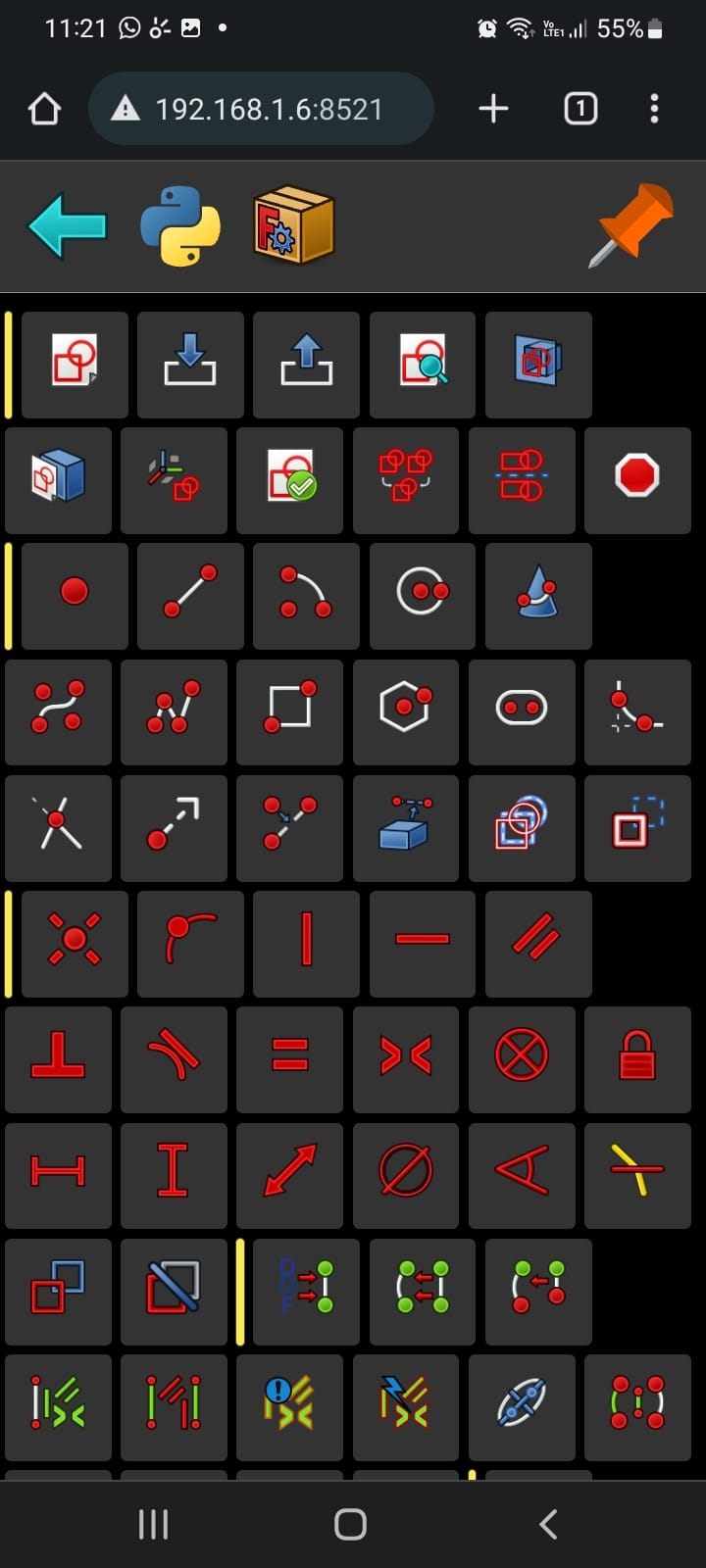The width and height of the screenshot is (706, 1568).
Task: Open the Python console icon
Action: click(180, 226)
